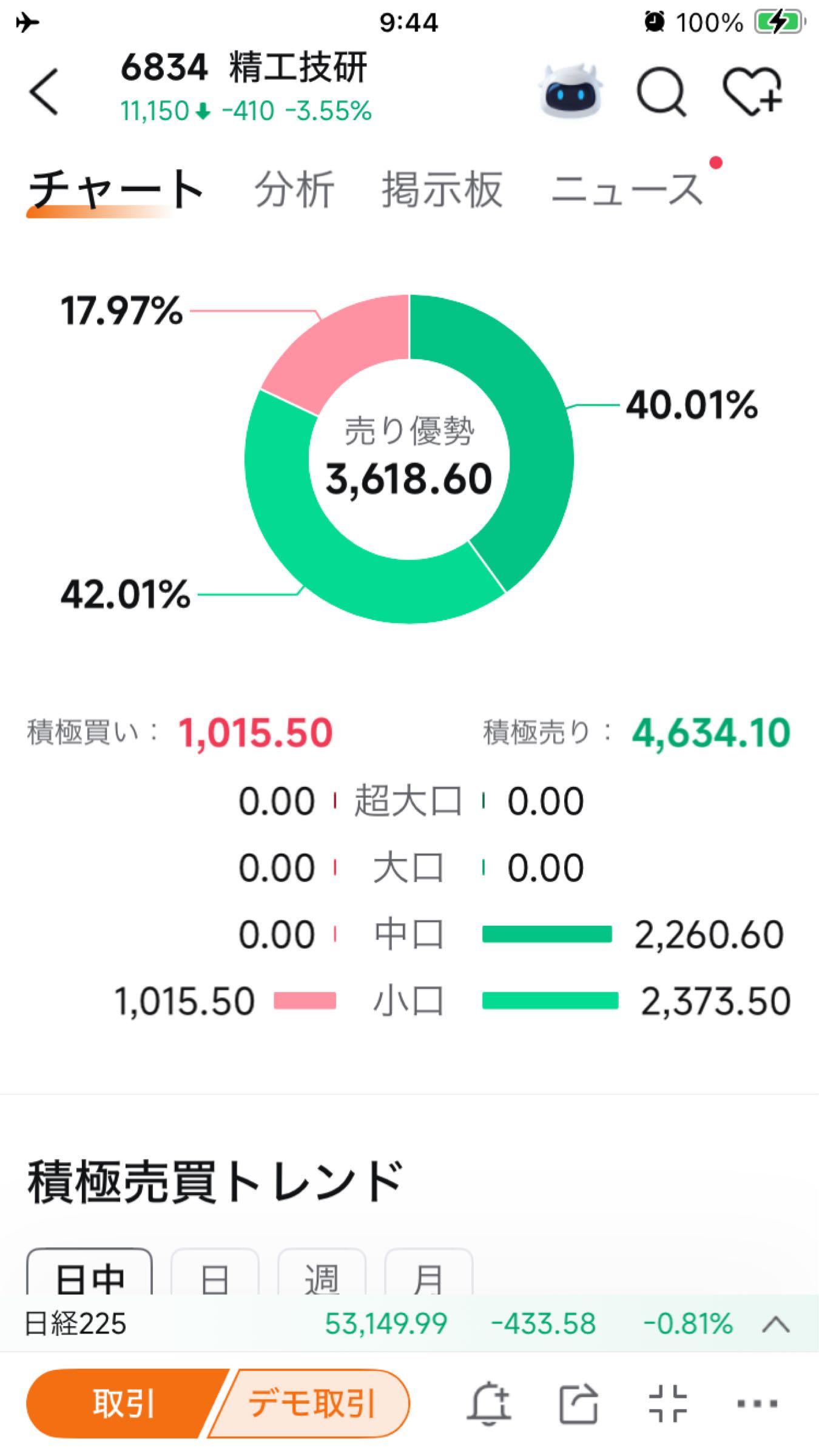
Task: Open the 分析 tab
Action: coord(294,189)
